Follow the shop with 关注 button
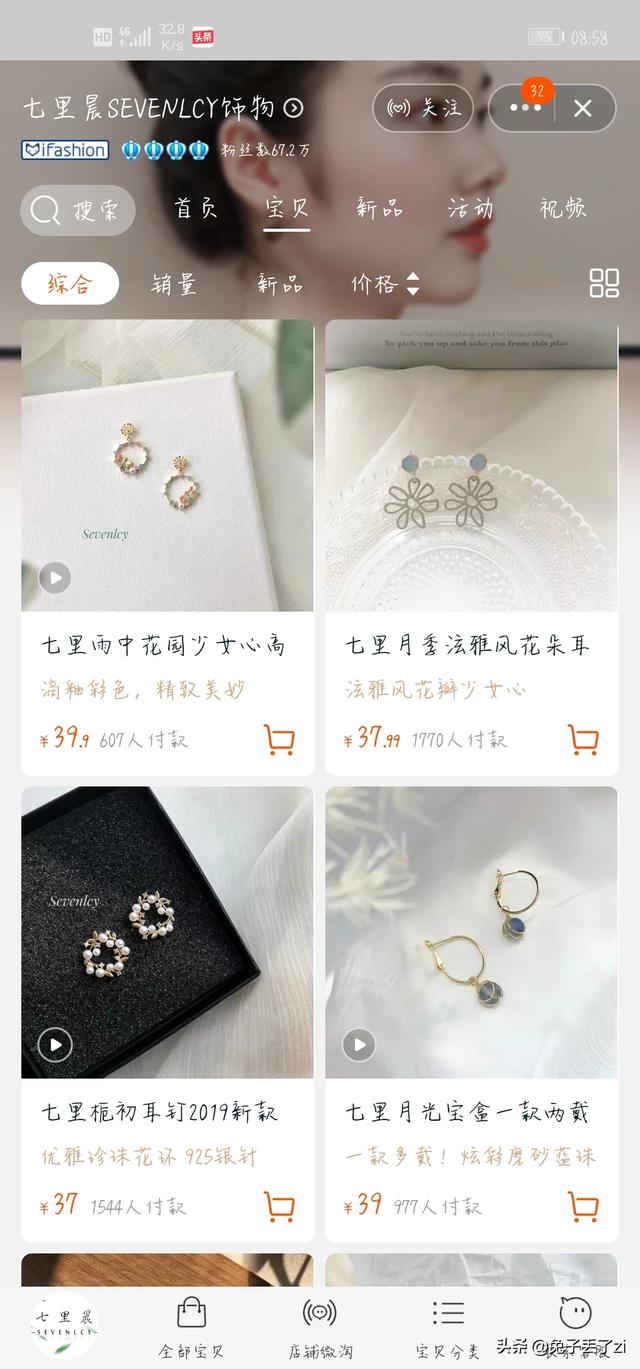 coord(423,108)
